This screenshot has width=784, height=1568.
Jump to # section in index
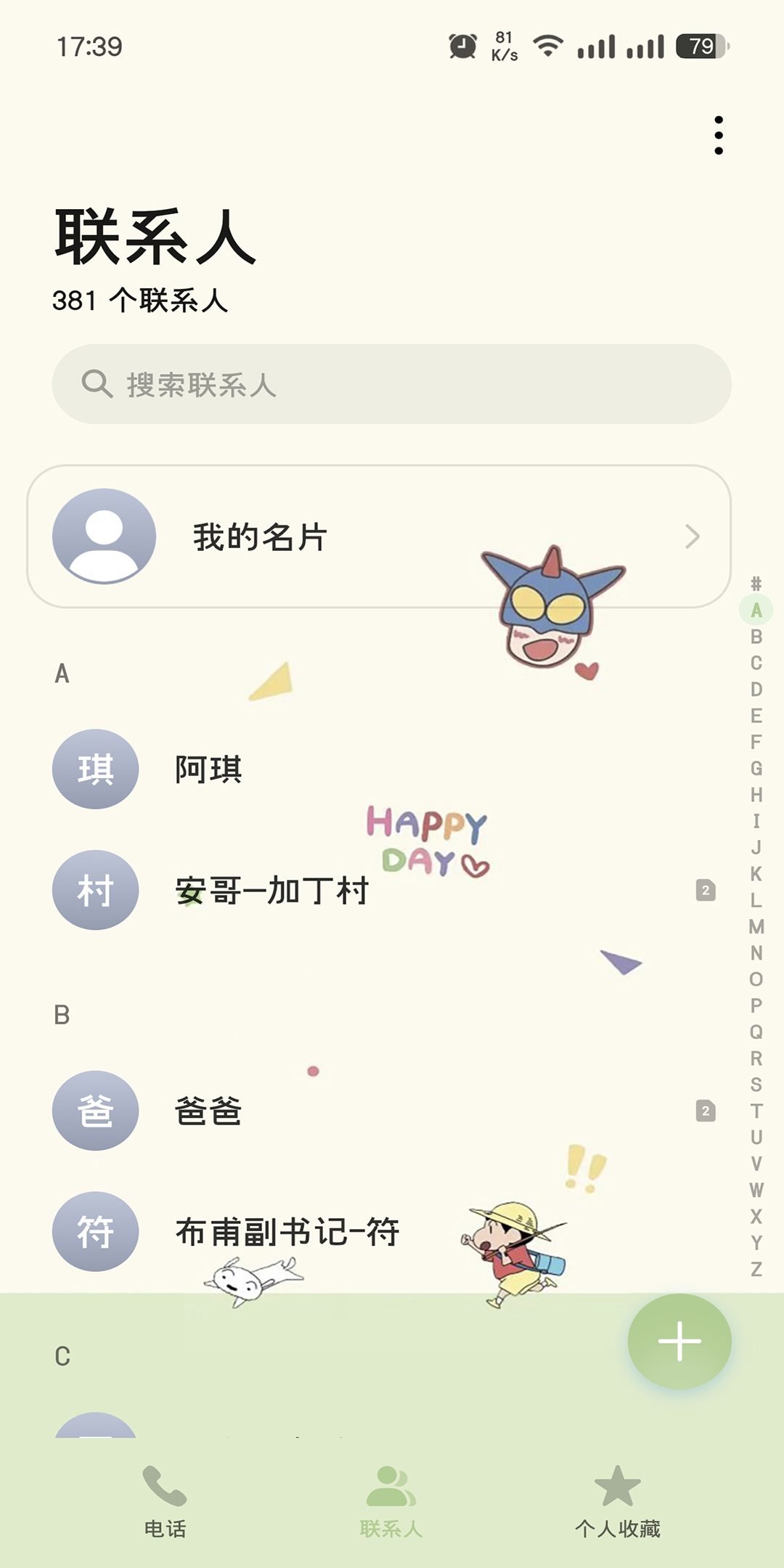[756, 584]
